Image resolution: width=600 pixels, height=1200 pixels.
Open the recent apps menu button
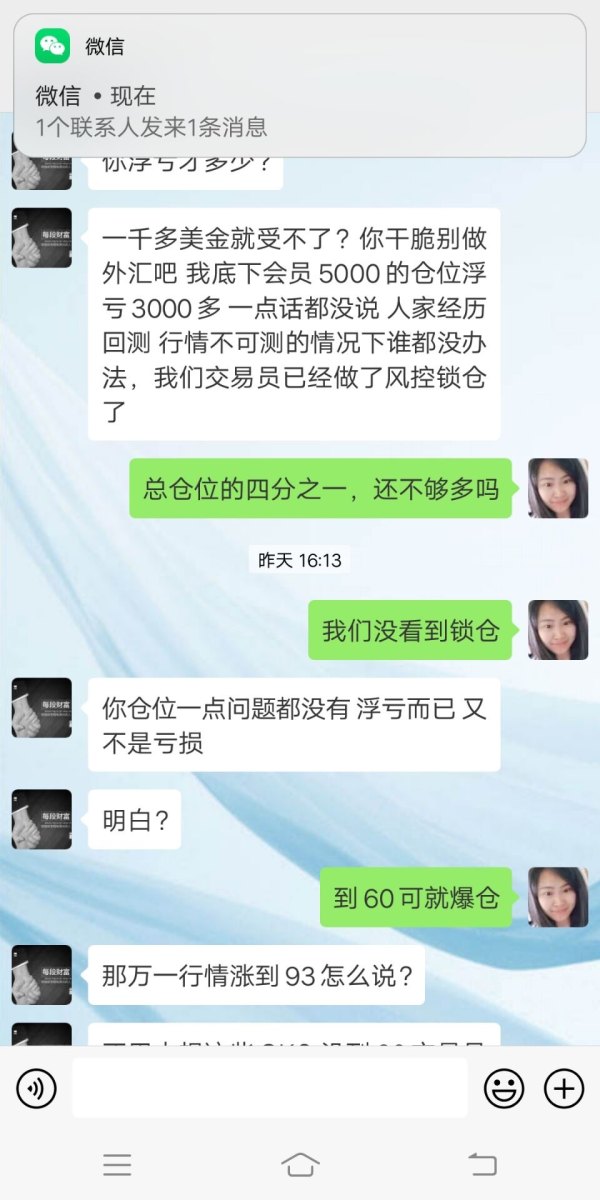[117, 1164]
